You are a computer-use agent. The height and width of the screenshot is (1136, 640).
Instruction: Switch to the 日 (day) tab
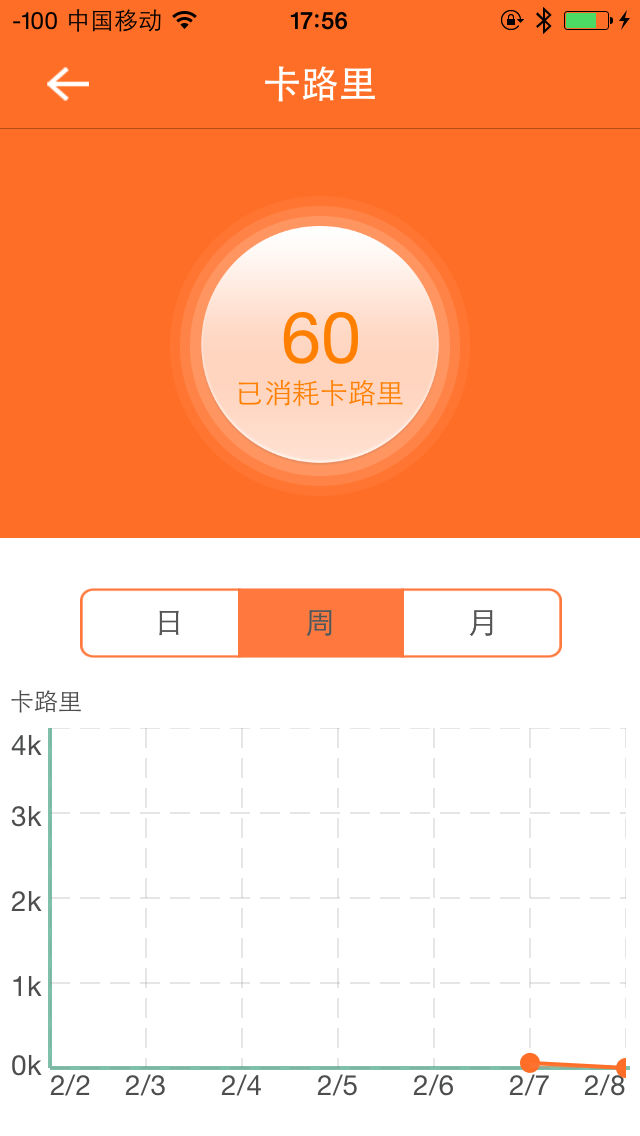tap(160, 623)
